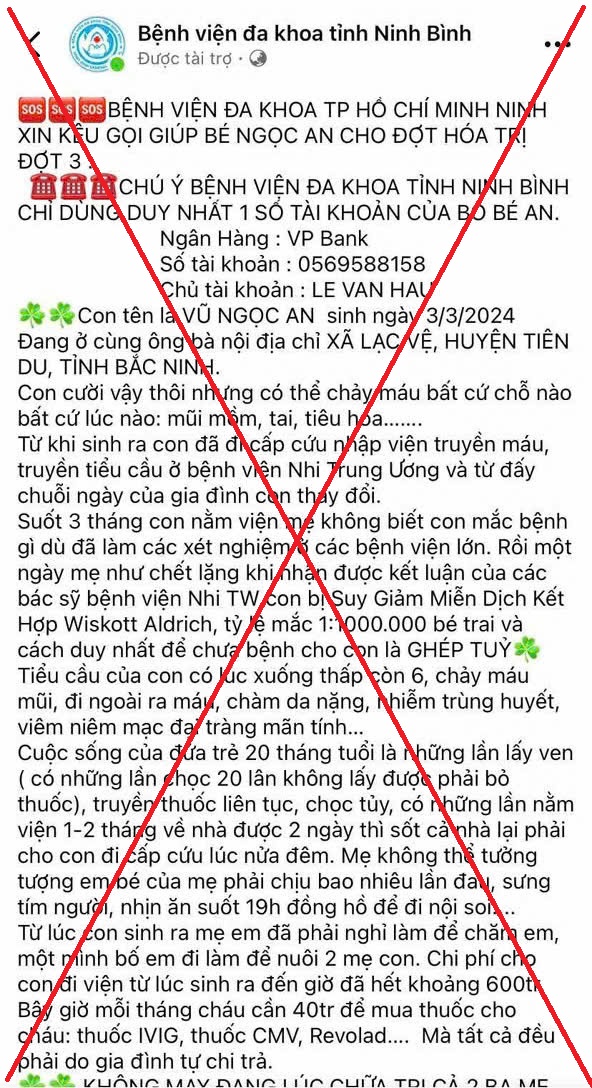Viewport: 592px width, 1088px height.
Task: Open the post's three-dot overflow menu
Action: [557, 44]
